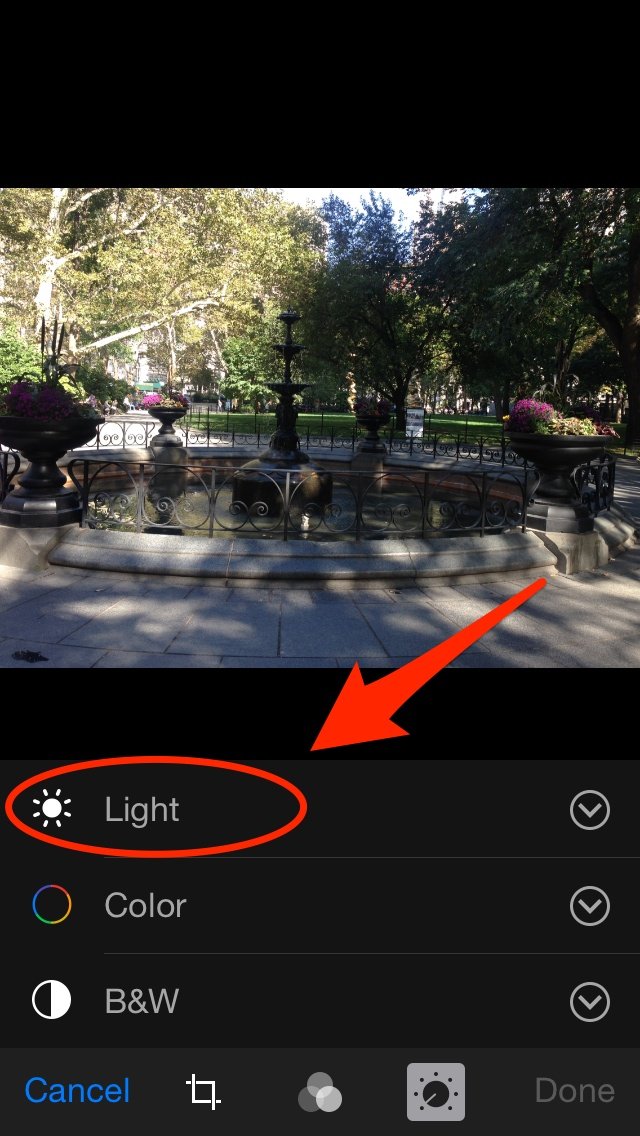Expand the Light options chevron
This screenshot has height=1136, width=640.
pos(590,810)
